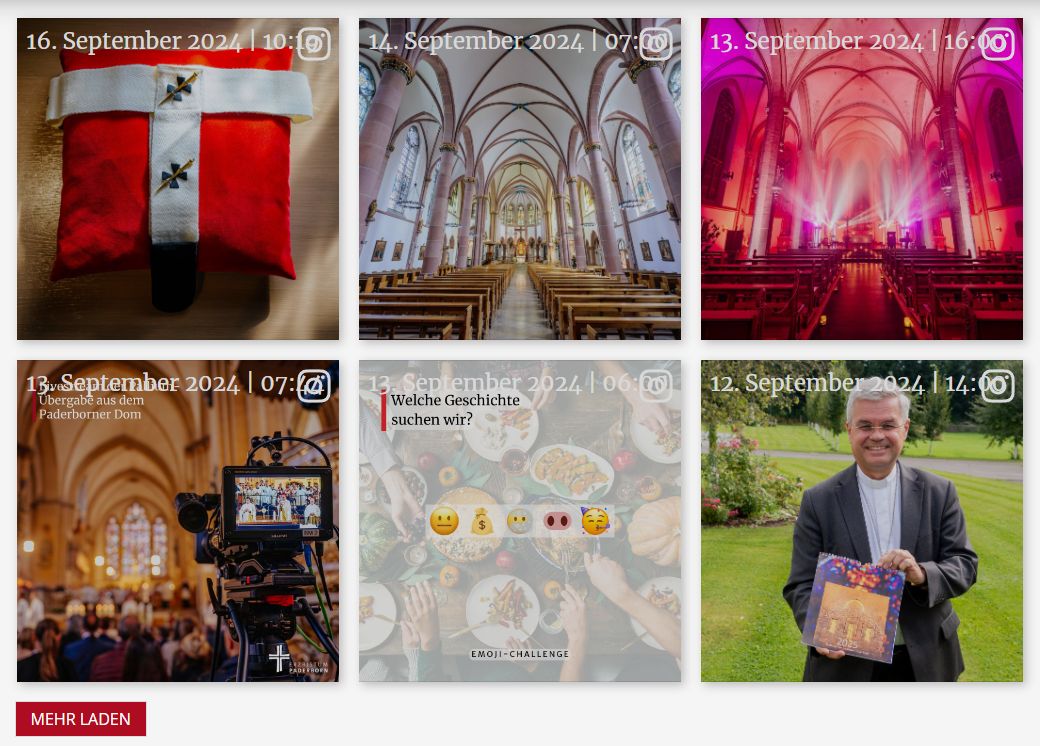The image size is (1040, 746).
Task: Open the Paderborner Dom livestream camera post
Action: (x=178, y=522)
